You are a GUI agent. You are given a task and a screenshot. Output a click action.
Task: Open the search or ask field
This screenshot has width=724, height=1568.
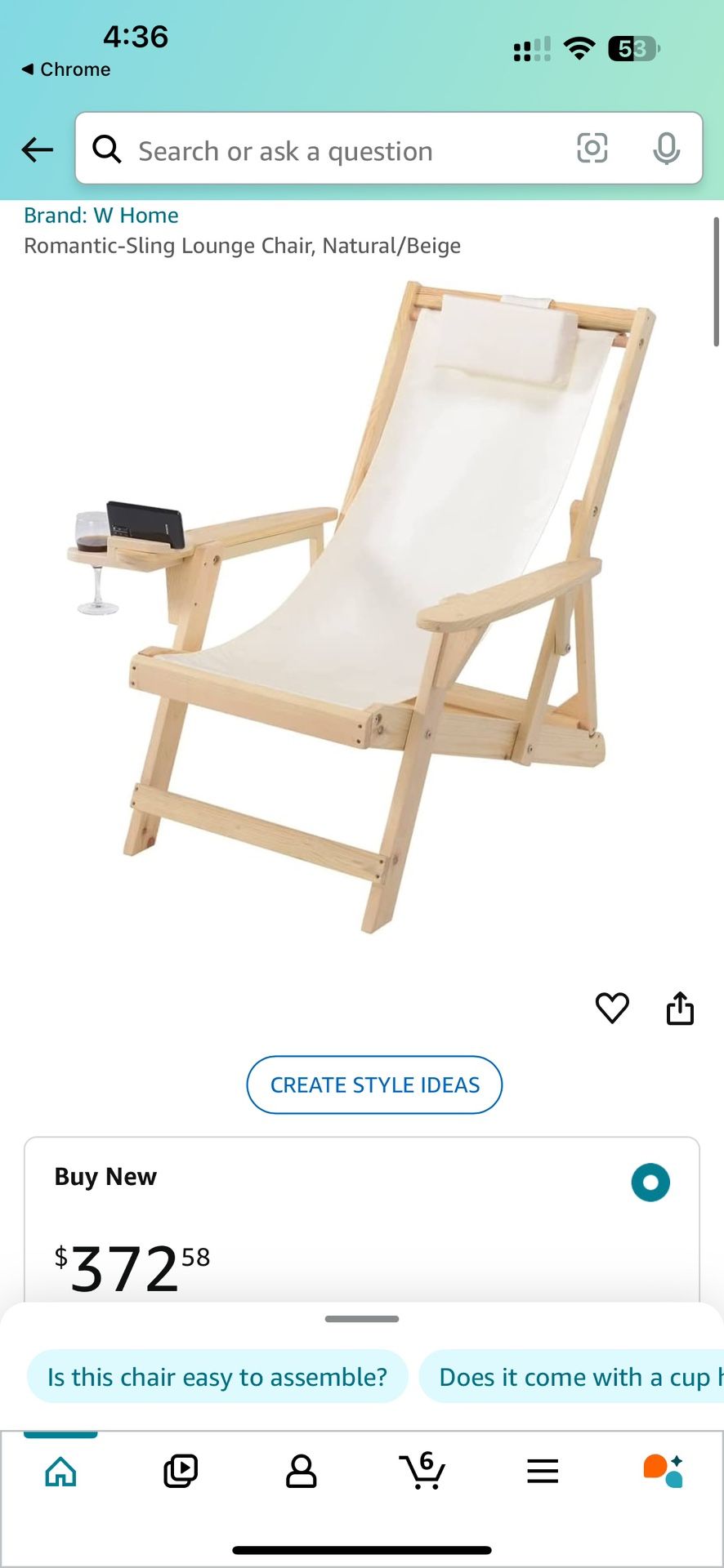(327, 150)
